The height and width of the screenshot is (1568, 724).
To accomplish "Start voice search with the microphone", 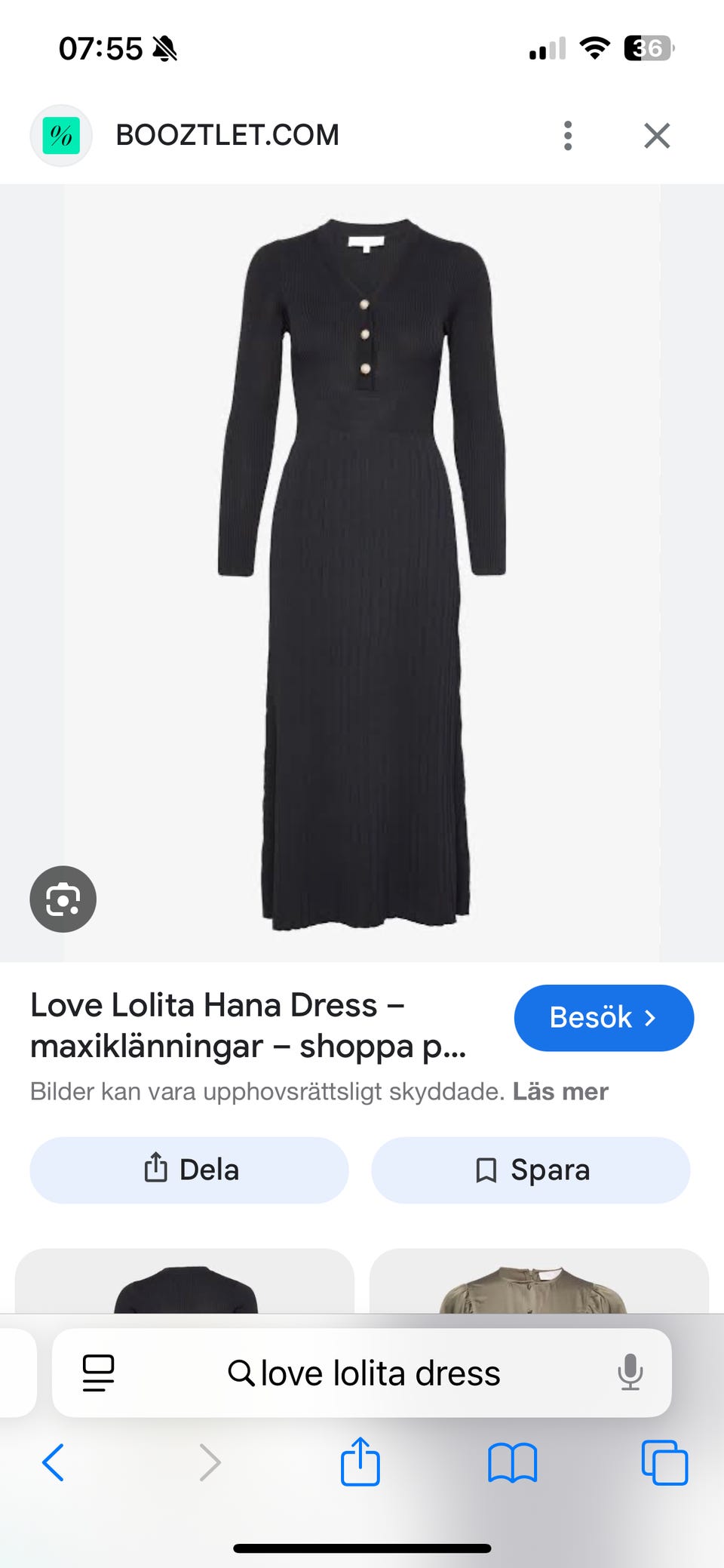I will [630, 1372].
